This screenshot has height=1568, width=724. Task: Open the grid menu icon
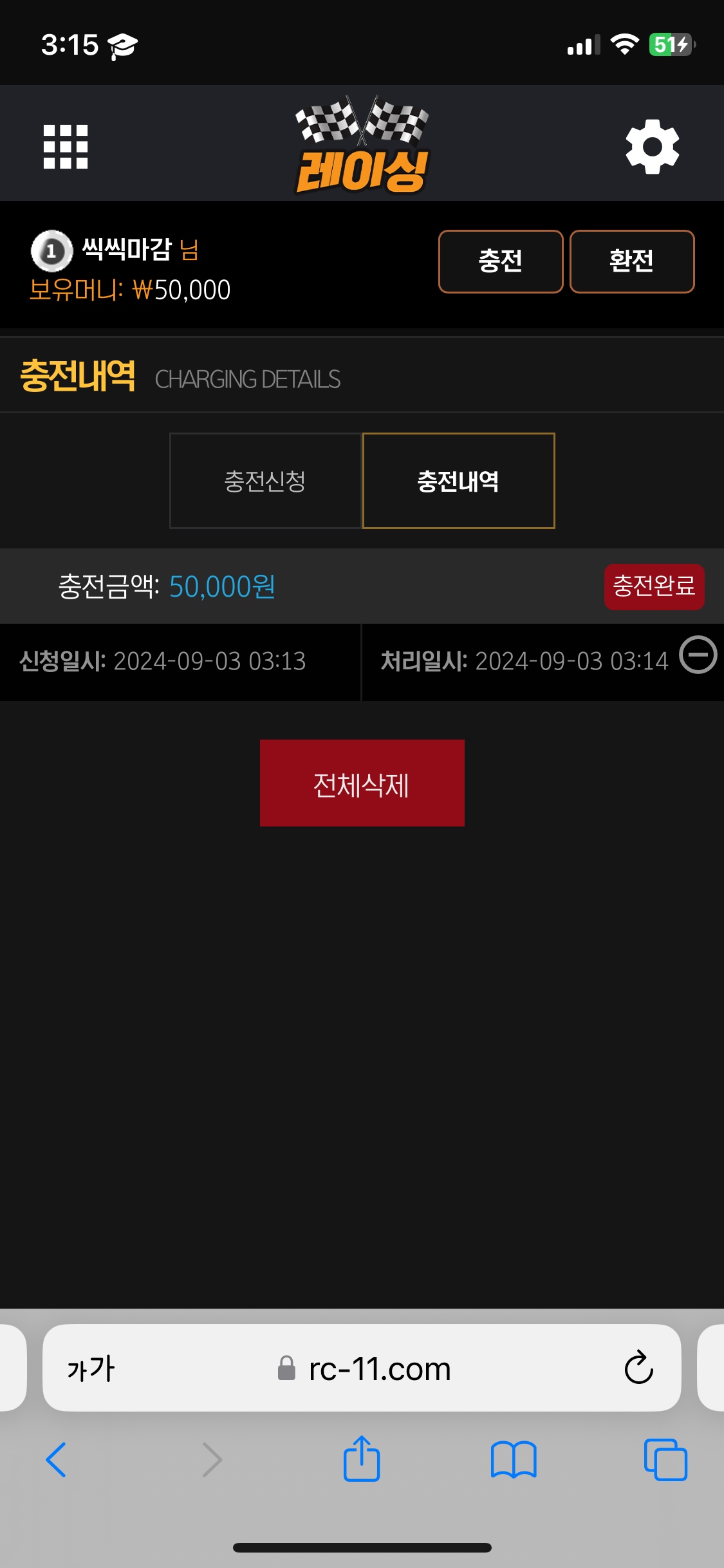tap(66, 147)
